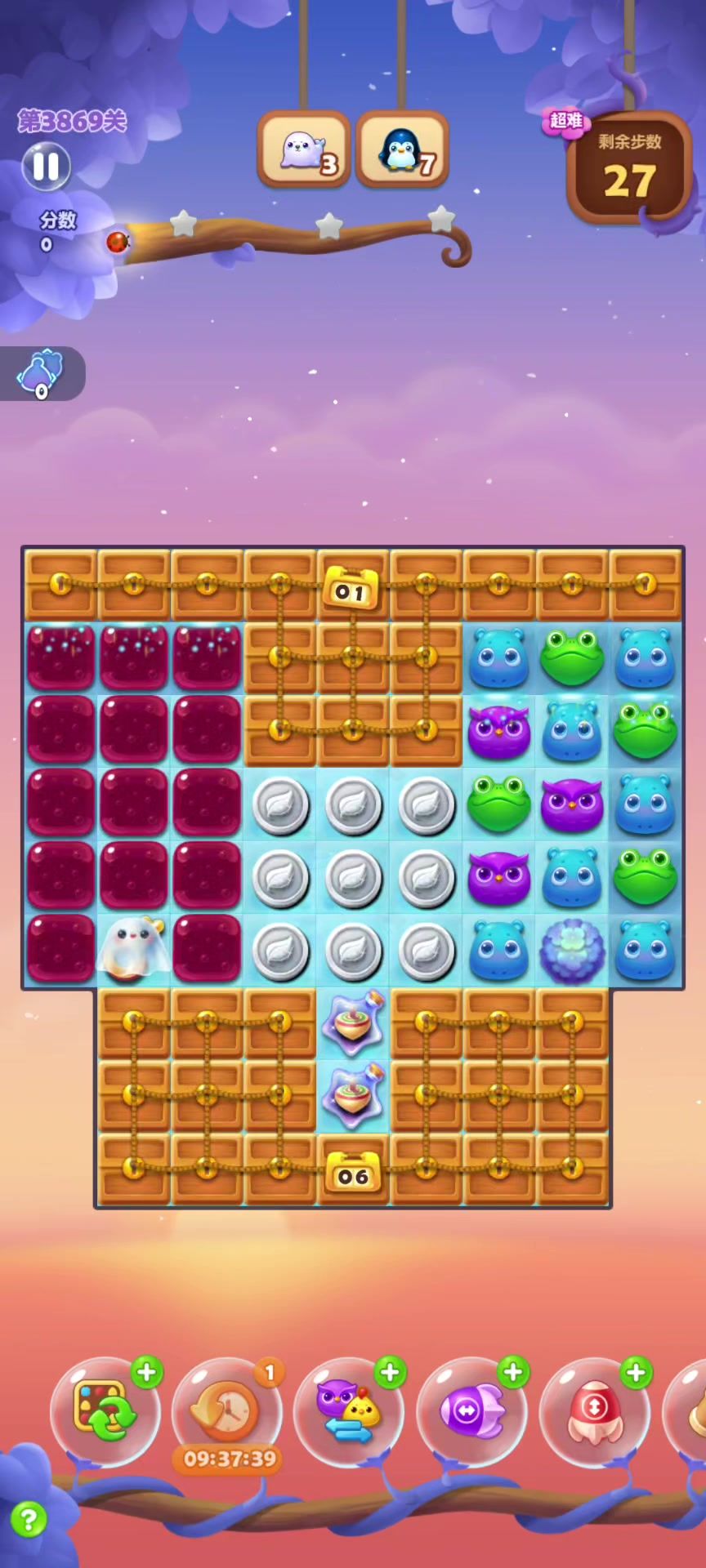Use the board shuffle booster
Screen dimensions: 706x1568
click(x=105, y=1411)
